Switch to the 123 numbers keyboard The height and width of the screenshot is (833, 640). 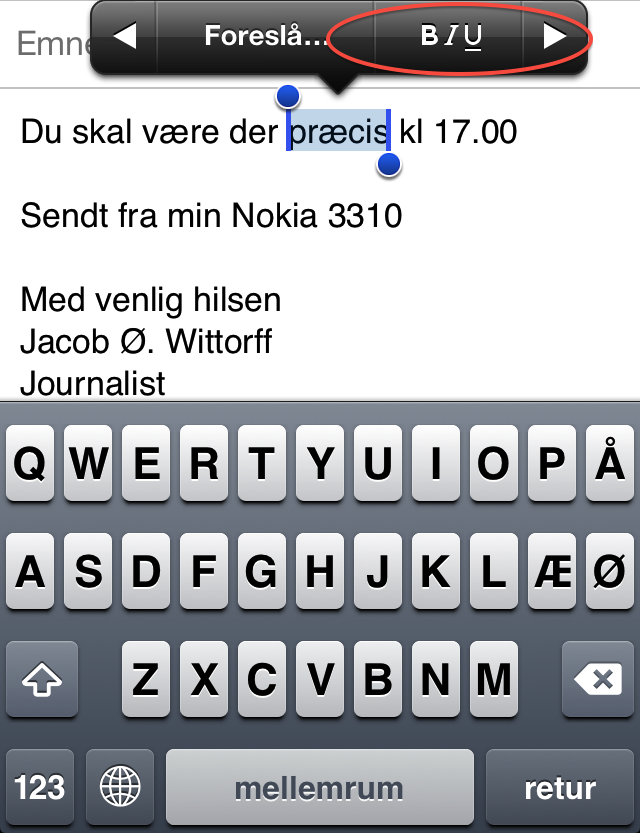point(40,787)
